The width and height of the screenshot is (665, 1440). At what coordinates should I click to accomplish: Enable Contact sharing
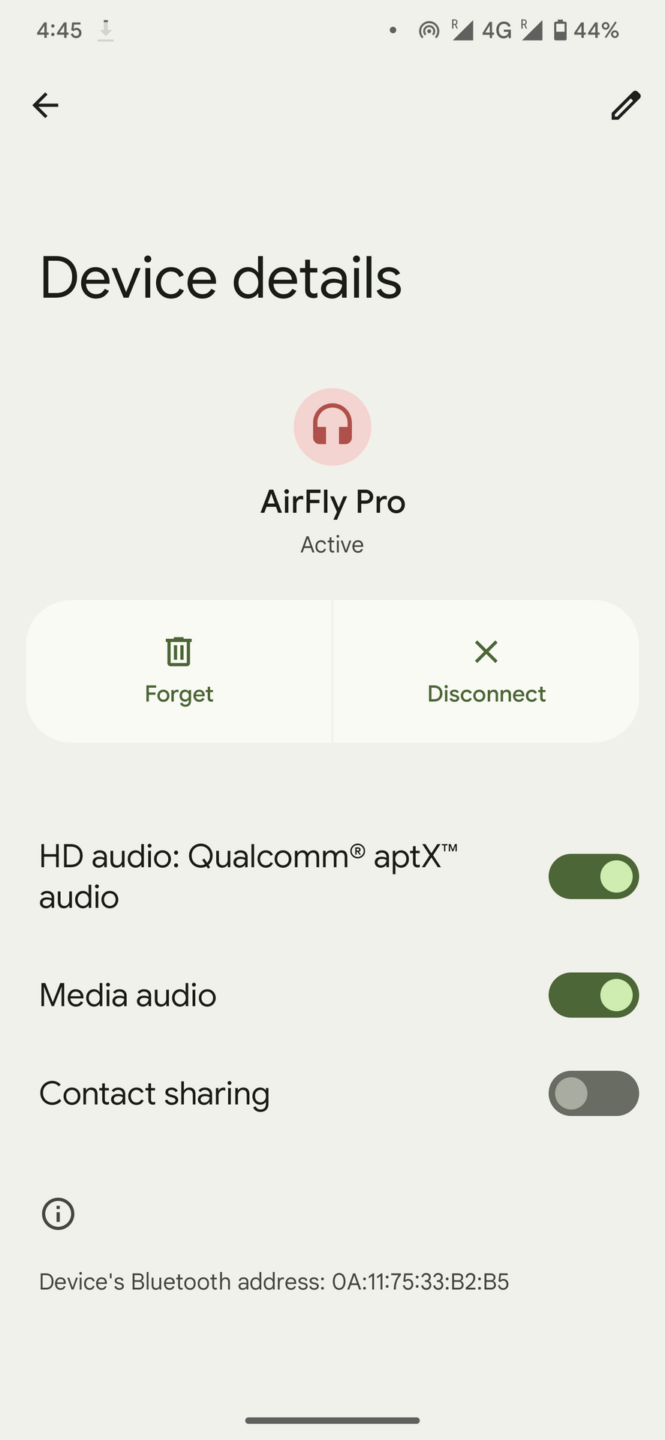tap(593, 1093)
